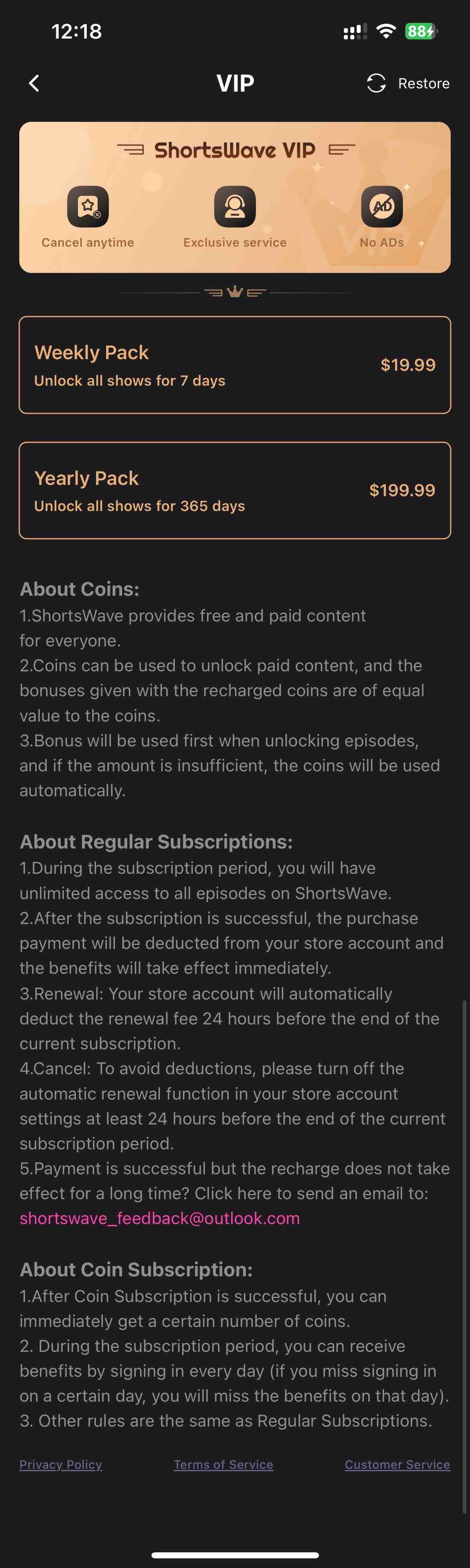Viewport: 470px width, 1568px height.
Task: Restore previous purchases
Action: [x=408, y=84]
